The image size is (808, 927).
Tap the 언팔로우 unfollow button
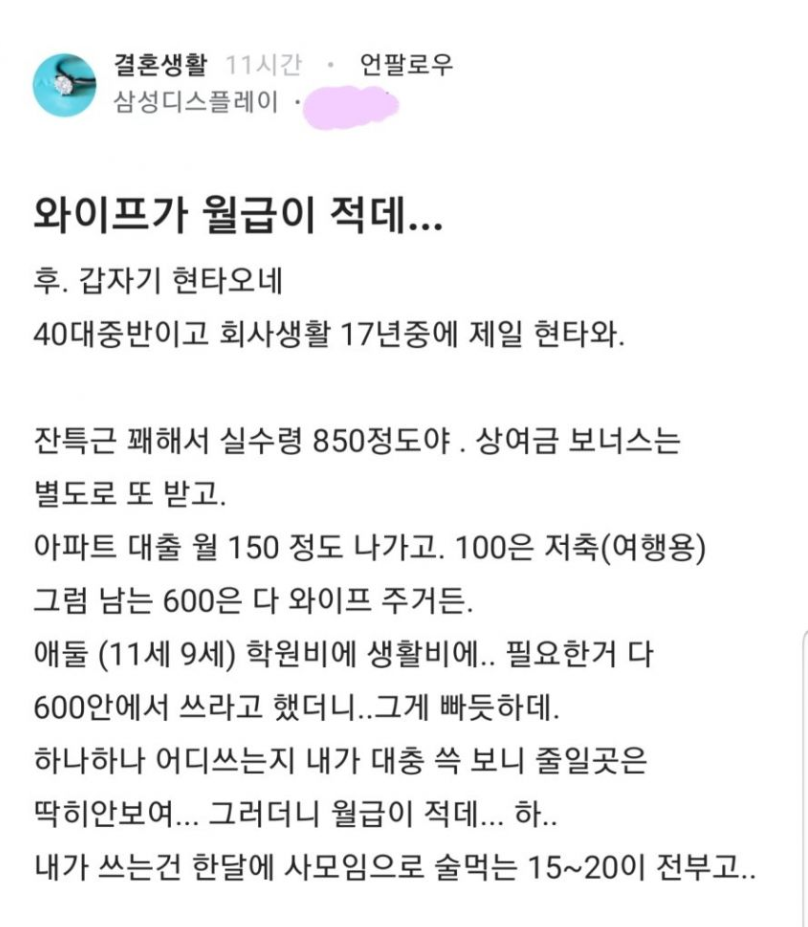[x=405, y=66]
